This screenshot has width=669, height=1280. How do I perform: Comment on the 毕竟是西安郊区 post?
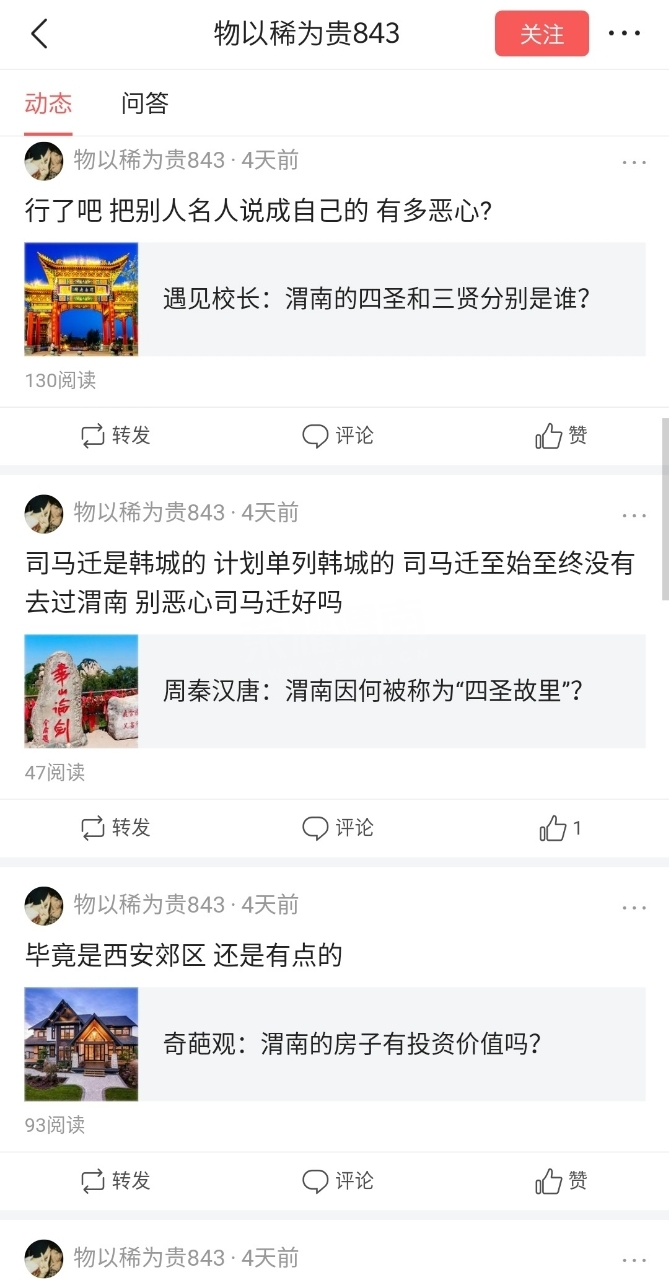click(338, 1181)
